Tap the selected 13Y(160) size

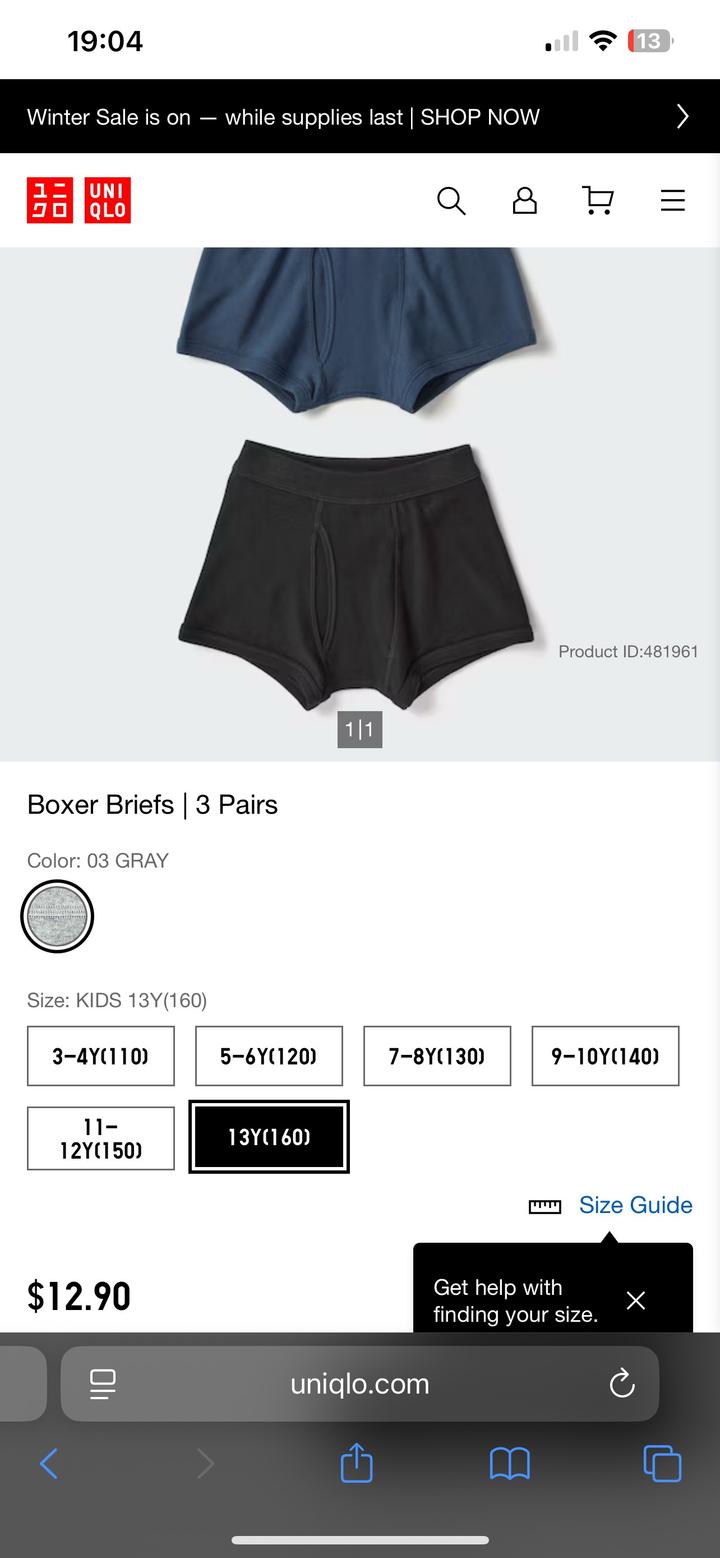[269, 1137]
